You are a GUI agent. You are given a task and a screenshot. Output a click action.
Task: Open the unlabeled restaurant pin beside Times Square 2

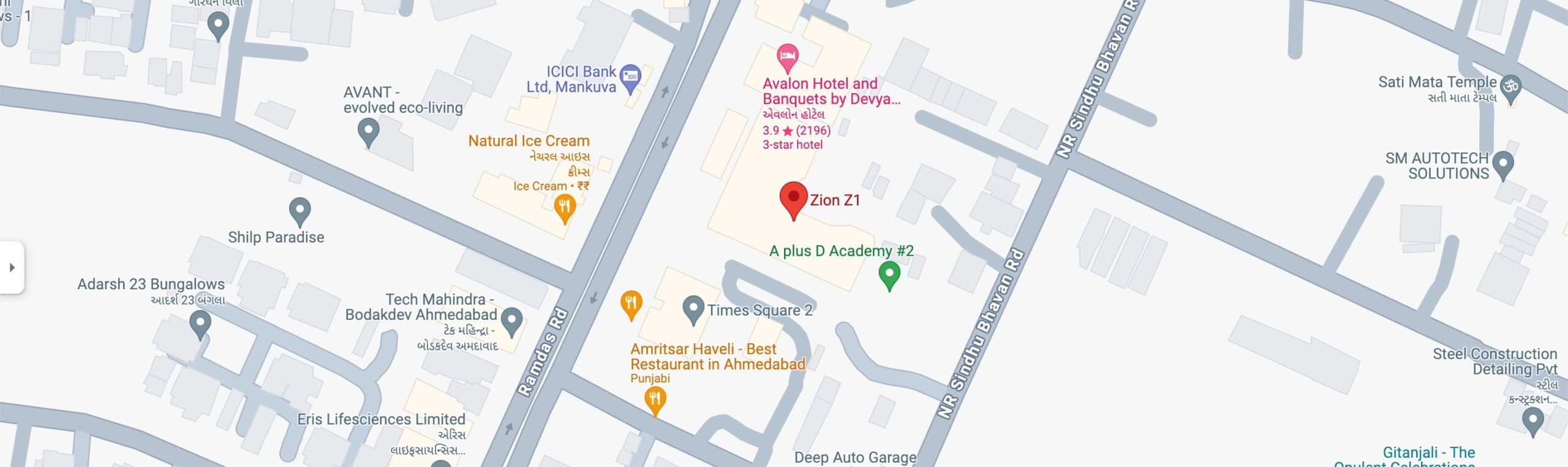[x=631, y=303]
